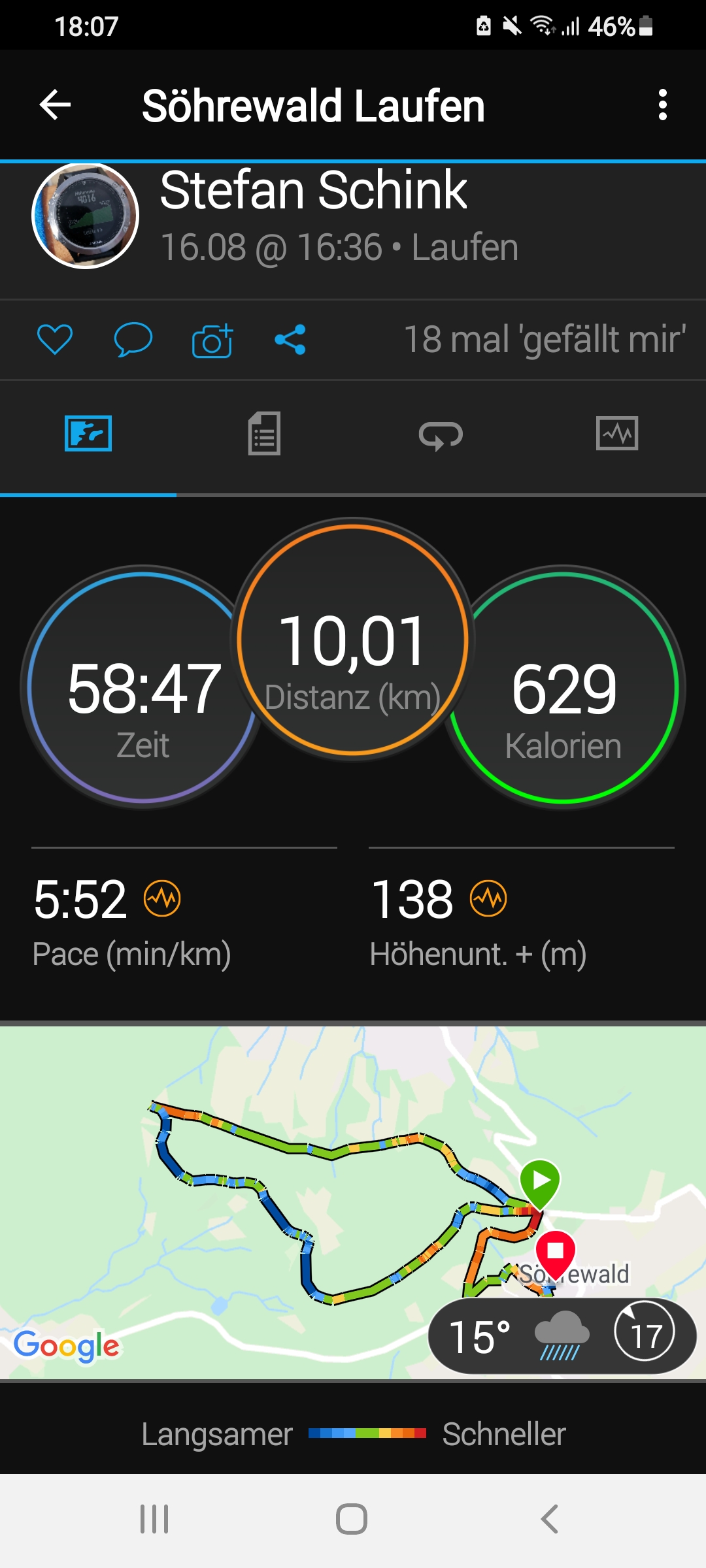Select the overview map tab
This screenshot has height=1568, width=706.
88,434
